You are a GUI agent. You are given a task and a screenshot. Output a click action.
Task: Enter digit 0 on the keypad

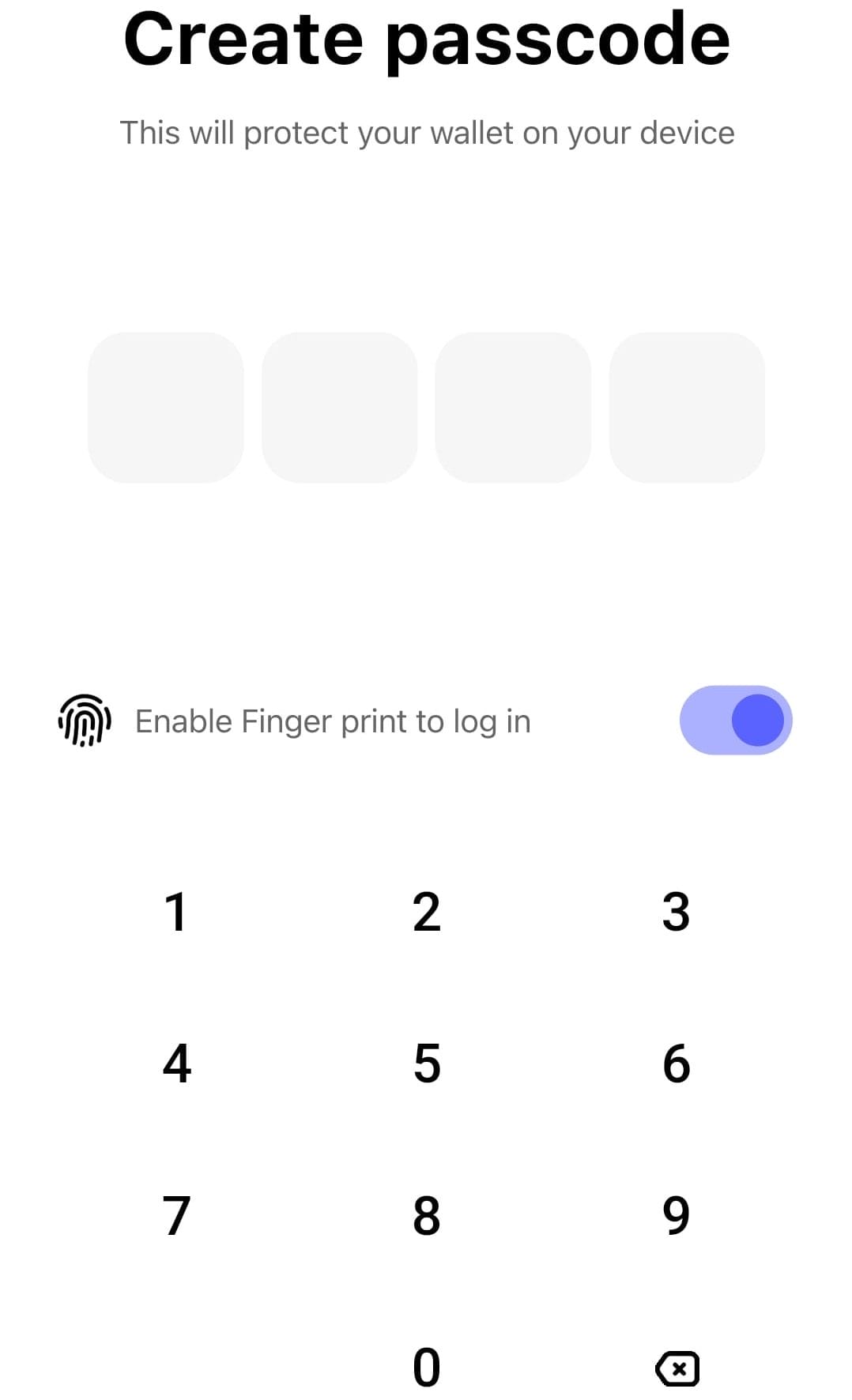click(x=427, y=1367)
